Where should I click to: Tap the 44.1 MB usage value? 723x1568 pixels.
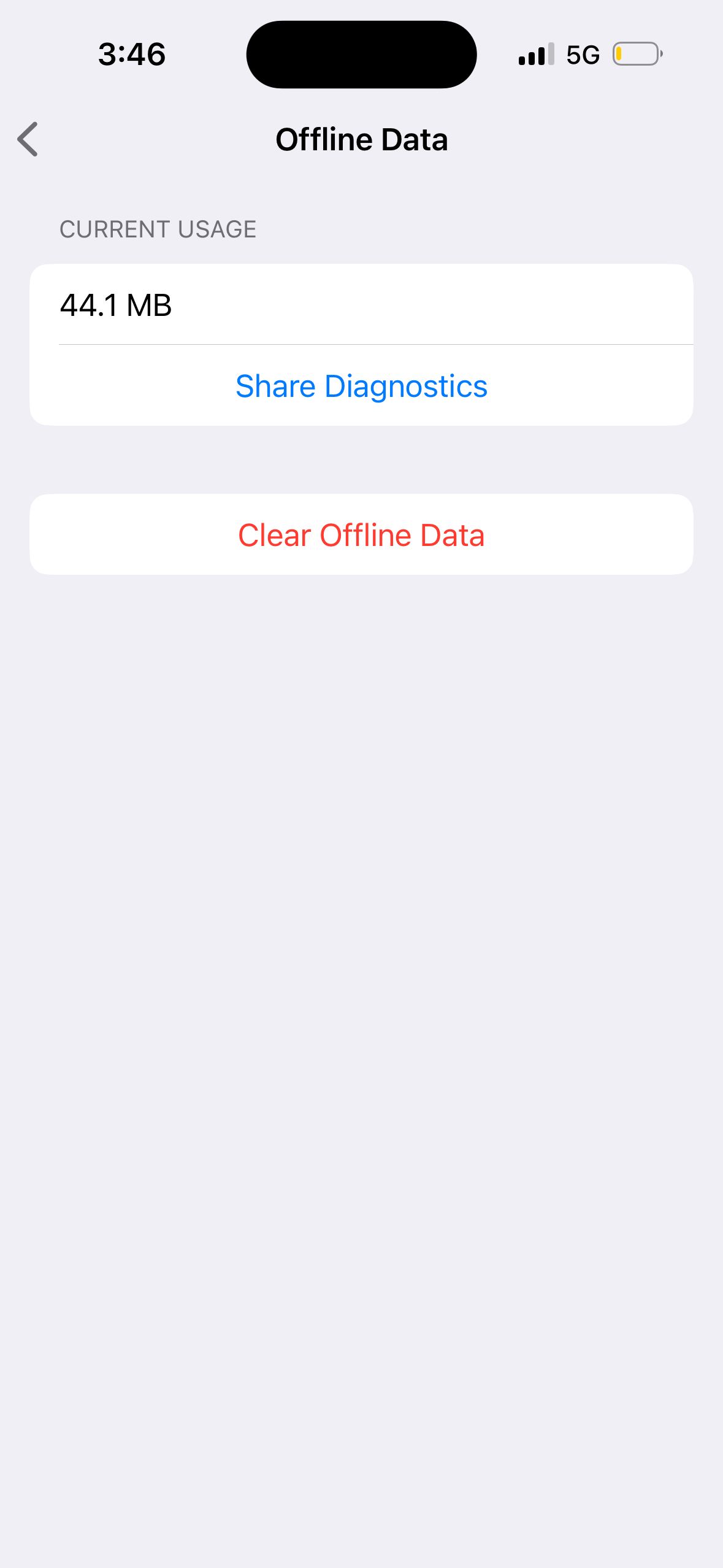[116, 305]
